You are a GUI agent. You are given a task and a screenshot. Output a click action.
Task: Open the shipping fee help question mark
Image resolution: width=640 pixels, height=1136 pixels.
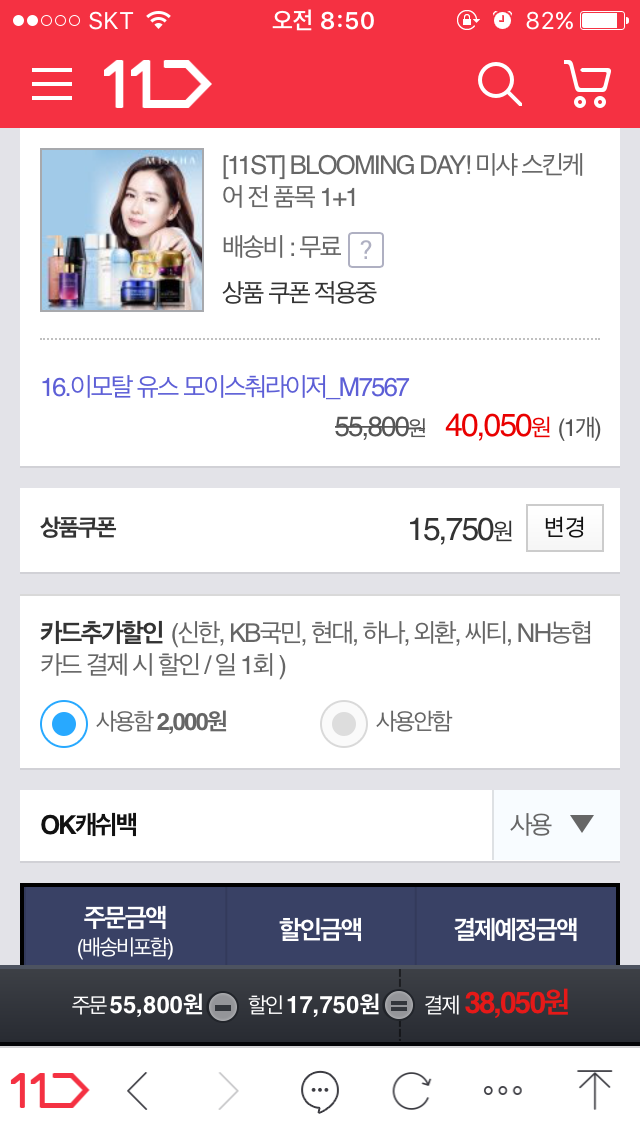point(365,250)
